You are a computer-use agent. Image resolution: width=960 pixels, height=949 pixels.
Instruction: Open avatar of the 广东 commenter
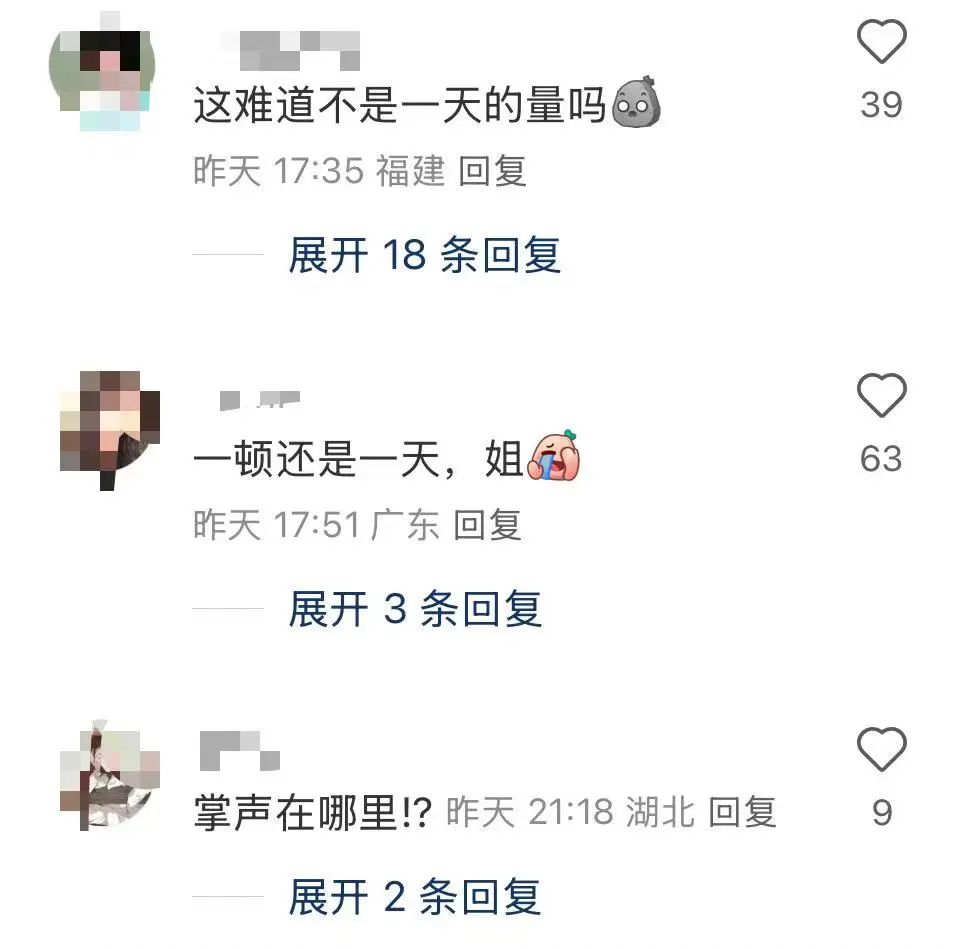[109, 427]
